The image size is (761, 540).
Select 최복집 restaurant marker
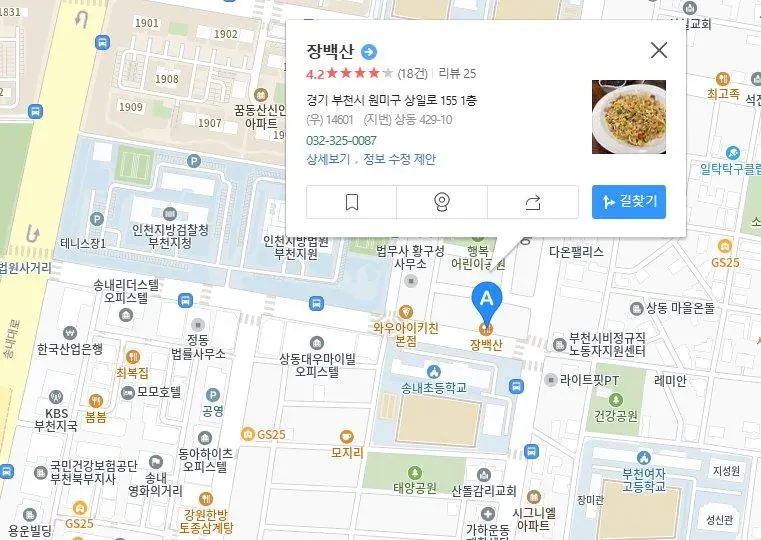pos(132,356)
